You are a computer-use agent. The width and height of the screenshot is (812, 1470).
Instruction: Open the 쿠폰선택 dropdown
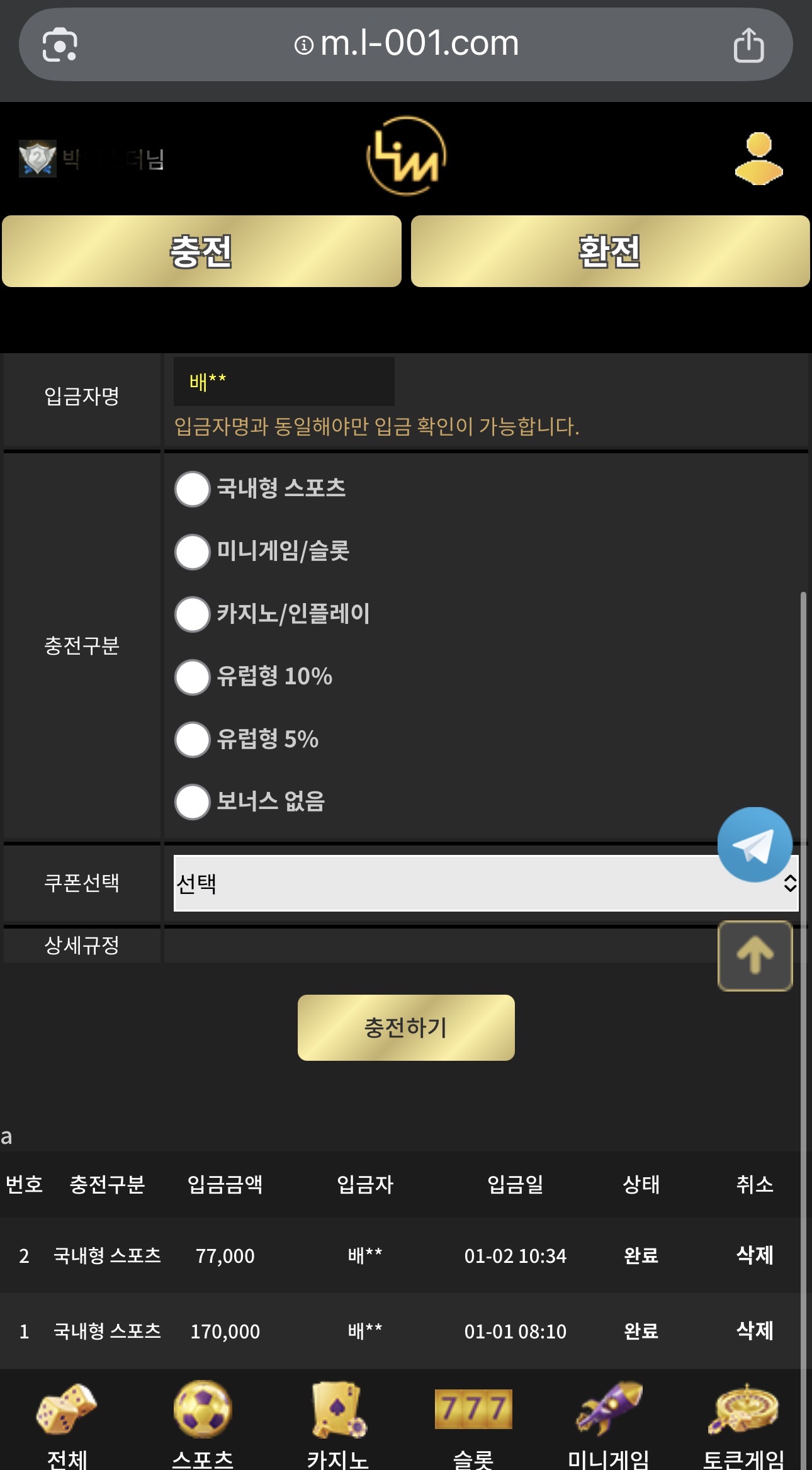pyautogui.click(x=441, y=883)
